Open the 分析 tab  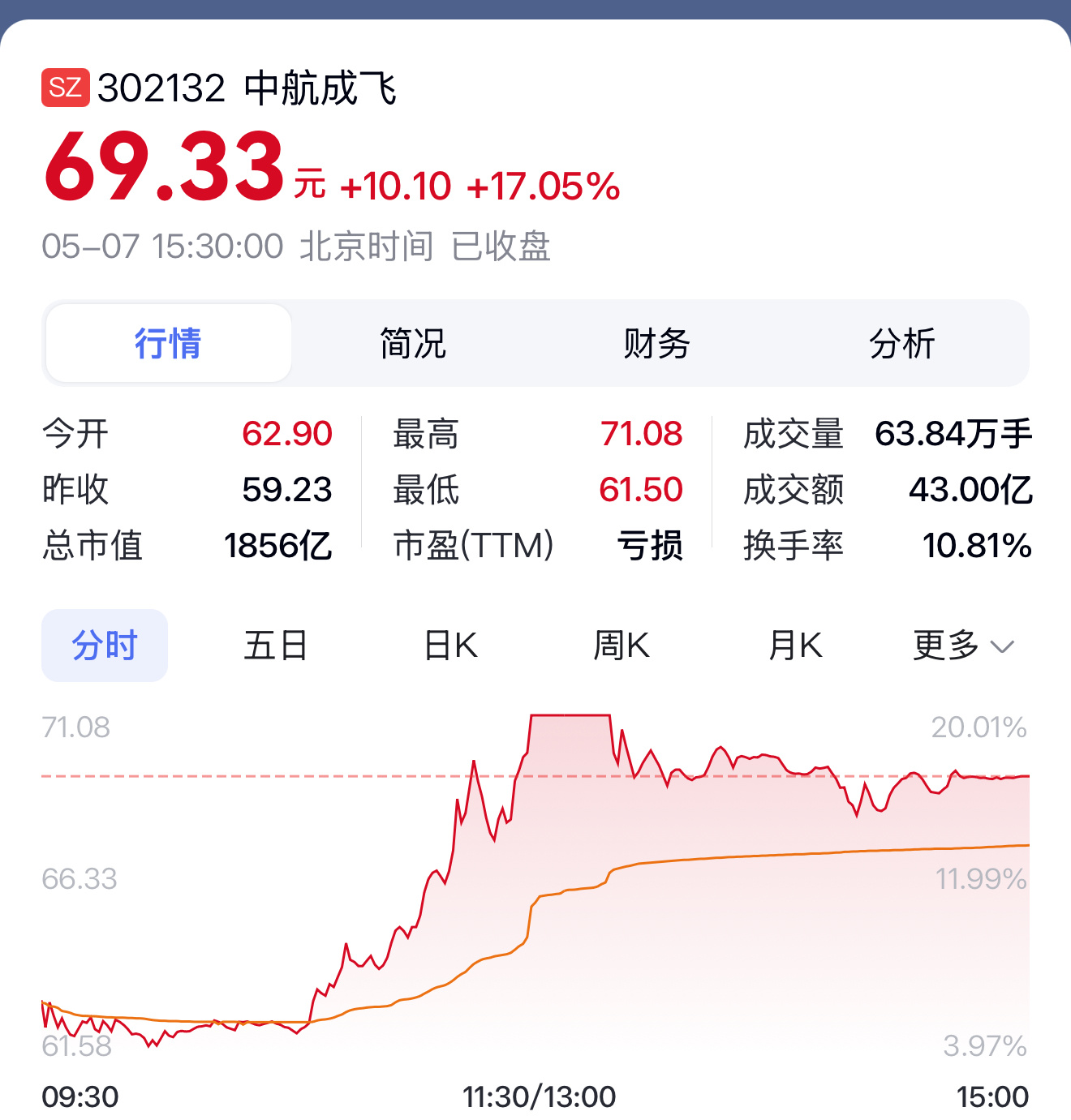coord(902,343)
